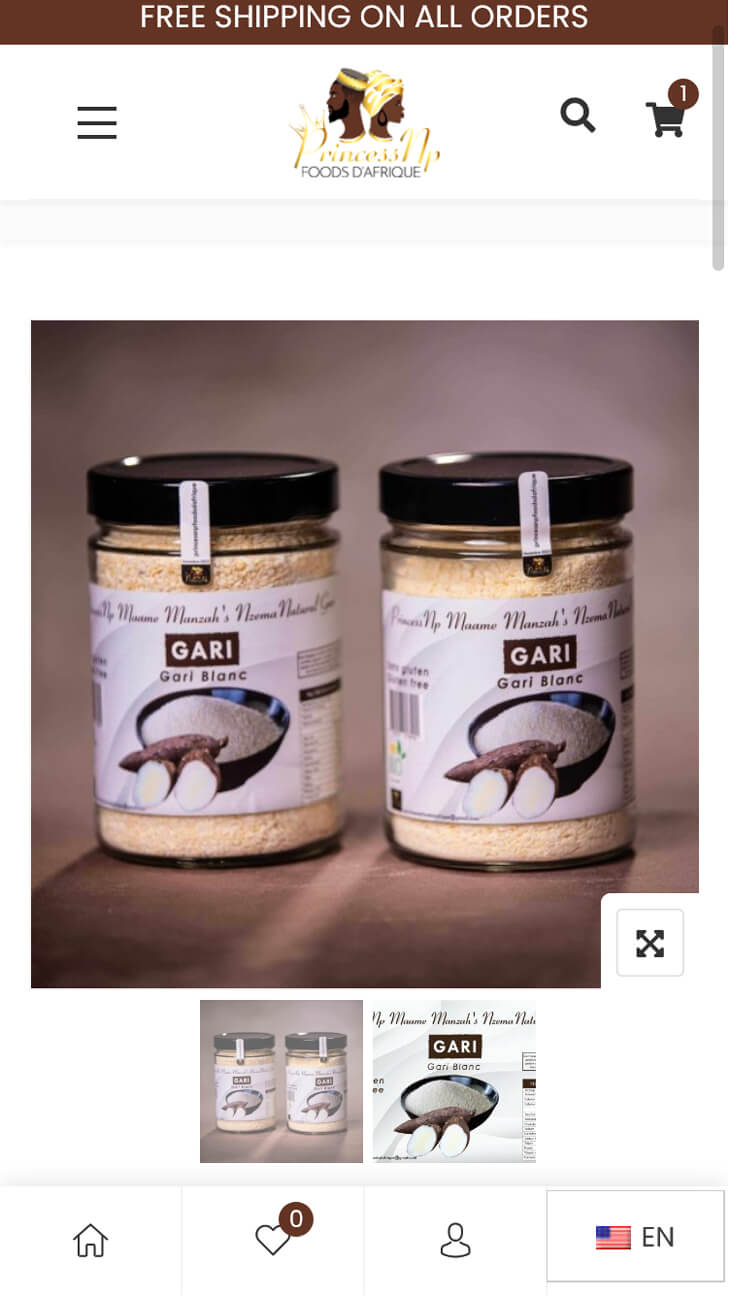
Task: Select the Gari label close-up thumbnail
Action: coord(454,1081)
